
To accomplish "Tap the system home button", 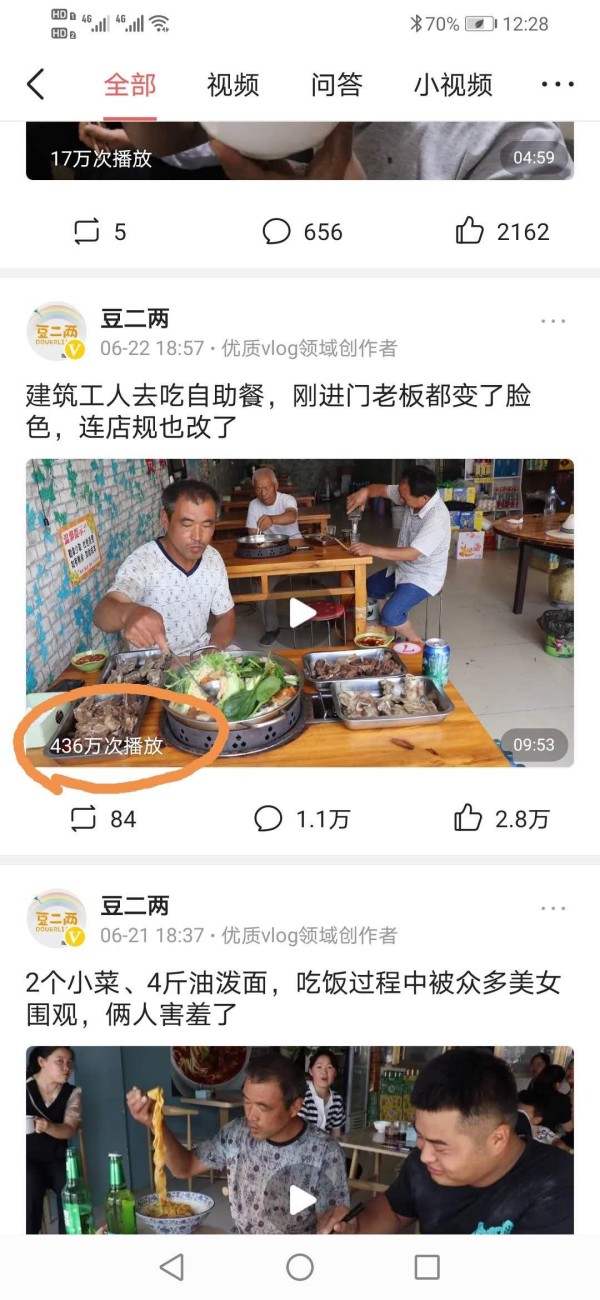I will (x=300, y=1267).
